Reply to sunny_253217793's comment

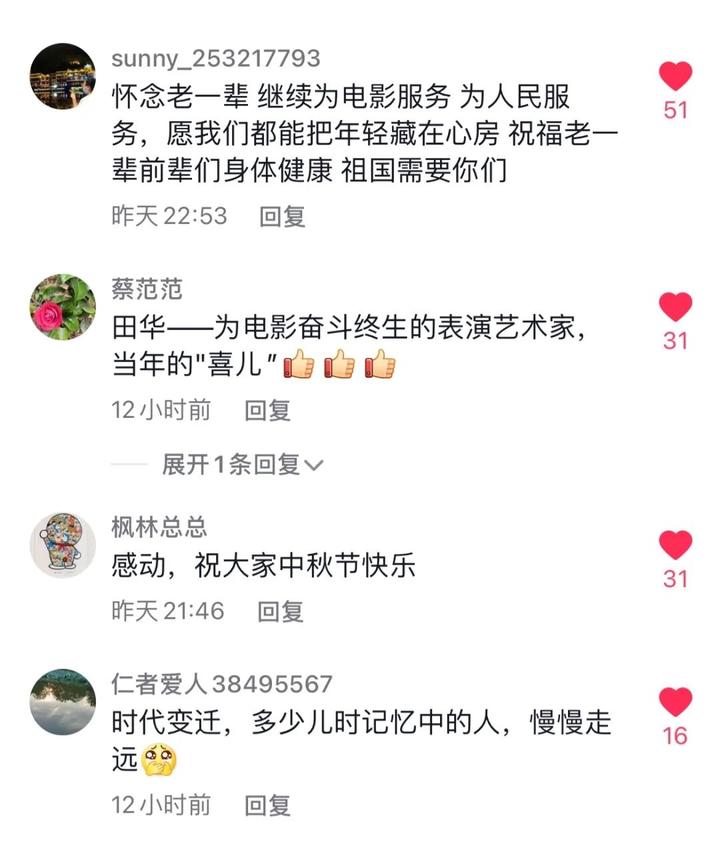point(282,216)
